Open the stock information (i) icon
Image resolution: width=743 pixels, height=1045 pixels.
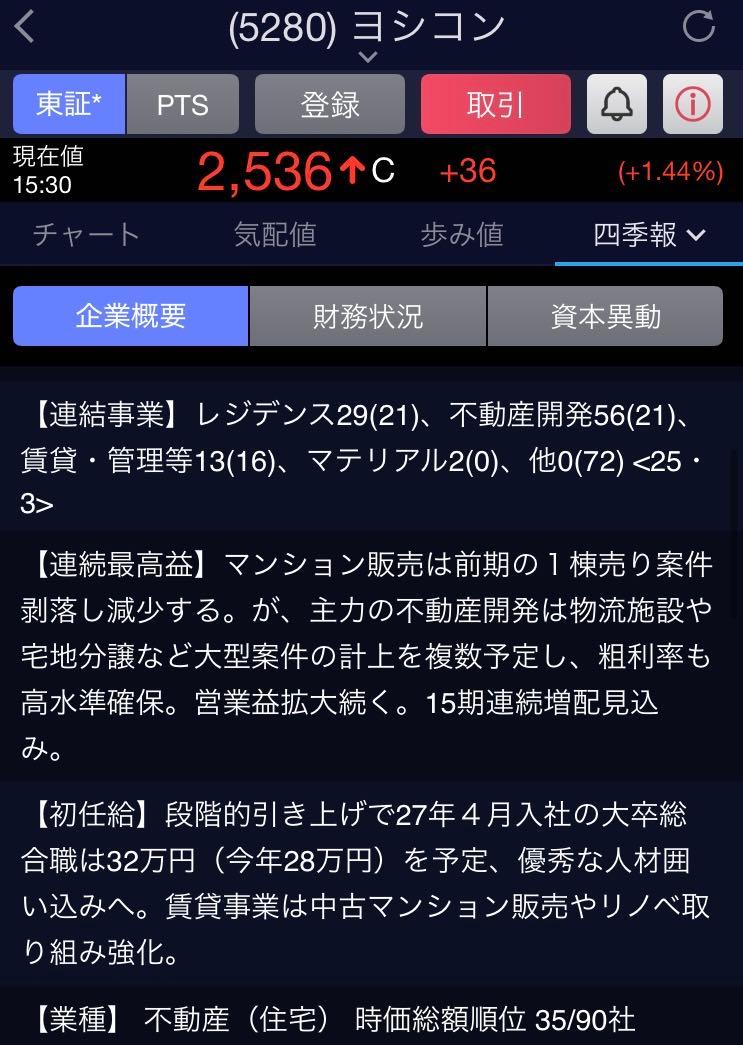pos(692,104)
